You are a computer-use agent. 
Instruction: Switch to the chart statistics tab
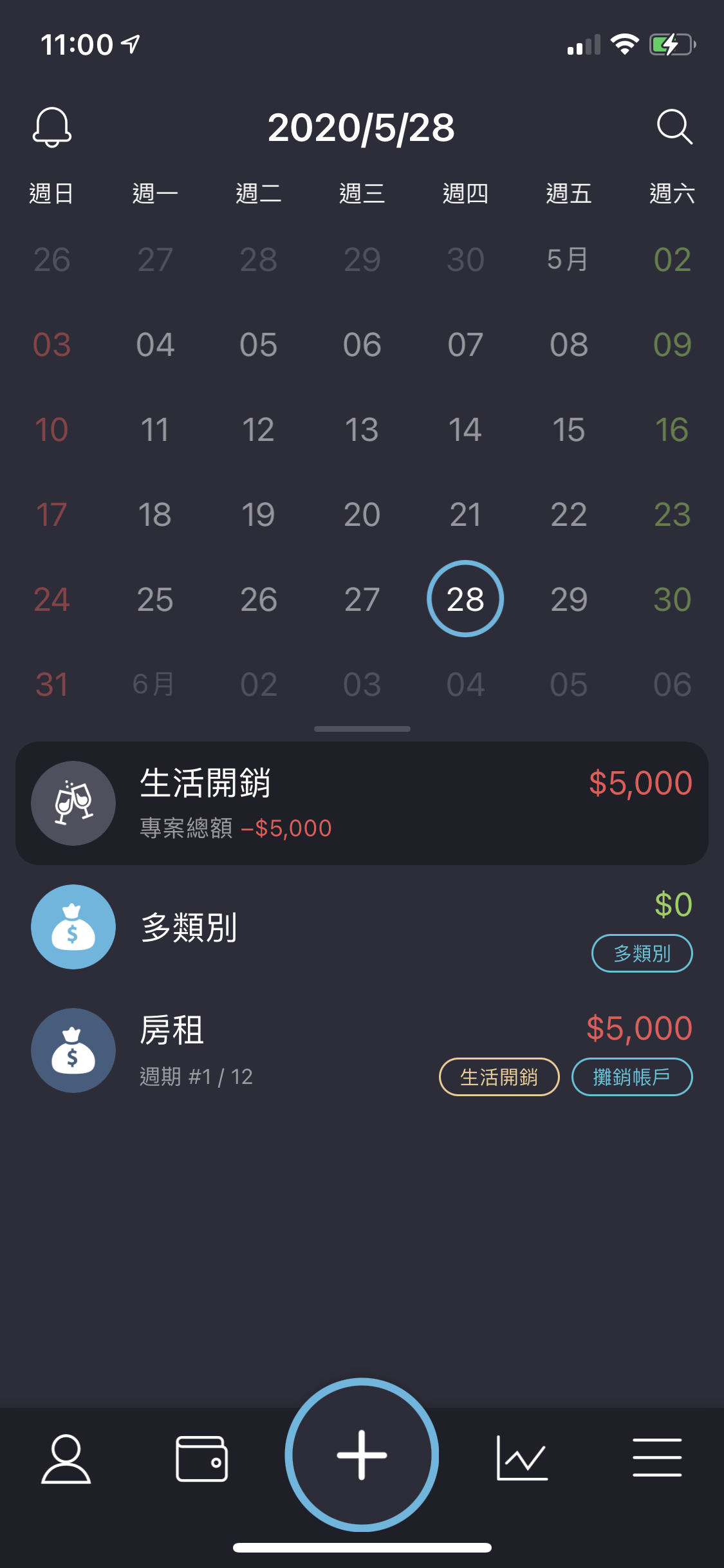click(x=522, y=1459)
